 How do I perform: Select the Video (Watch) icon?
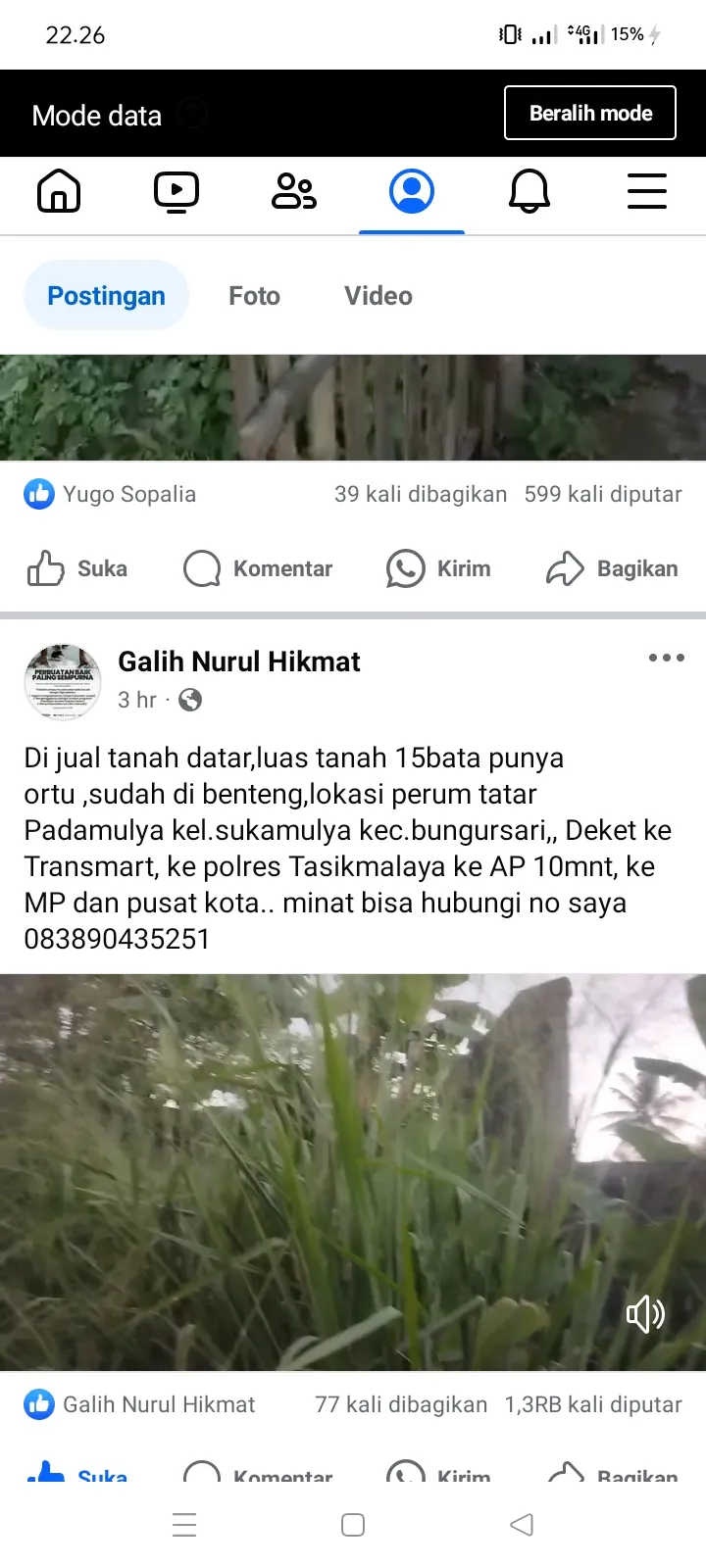coord(176,191)
